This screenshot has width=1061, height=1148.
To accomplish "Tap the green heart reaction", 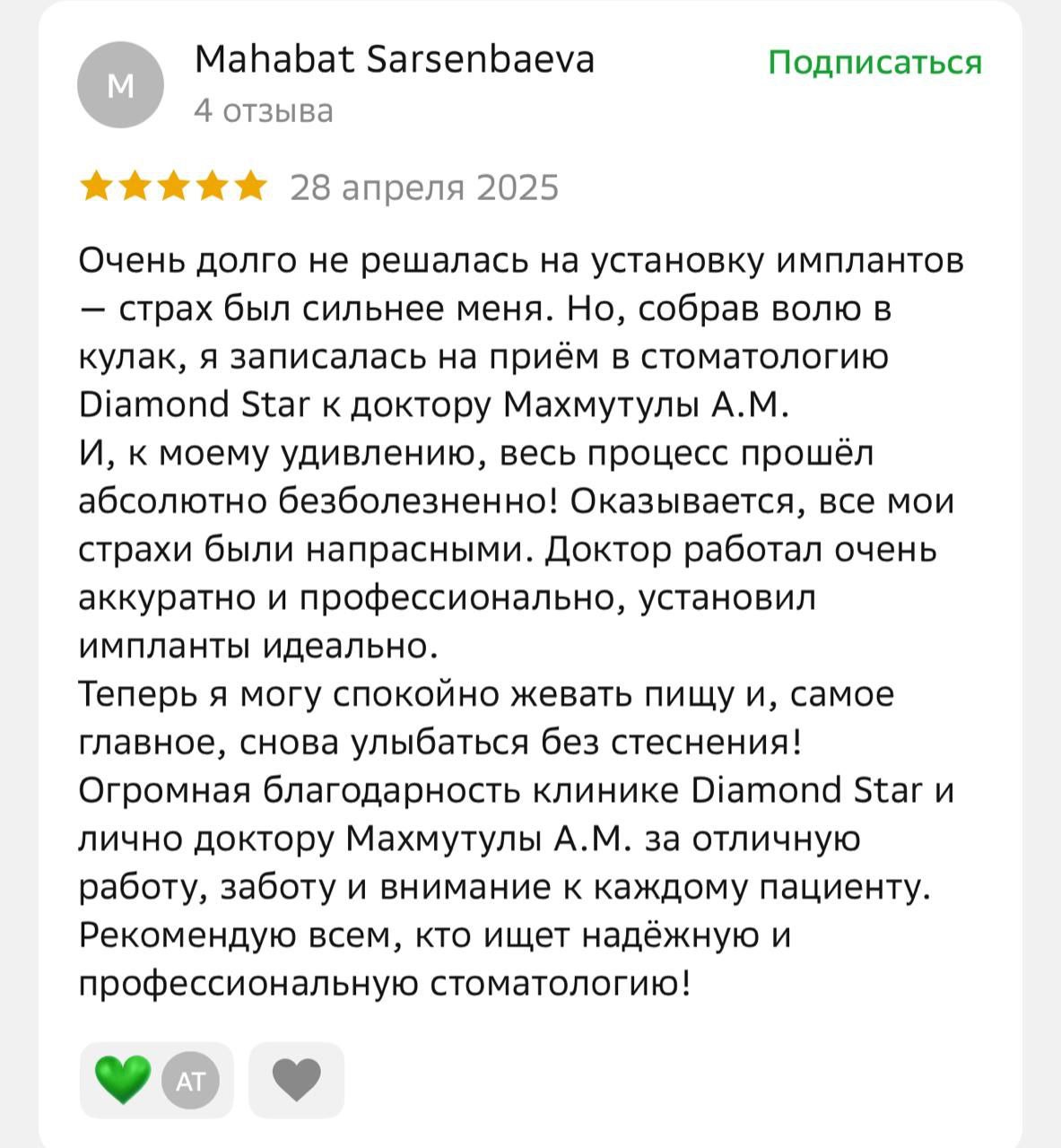I will 123,1079.
